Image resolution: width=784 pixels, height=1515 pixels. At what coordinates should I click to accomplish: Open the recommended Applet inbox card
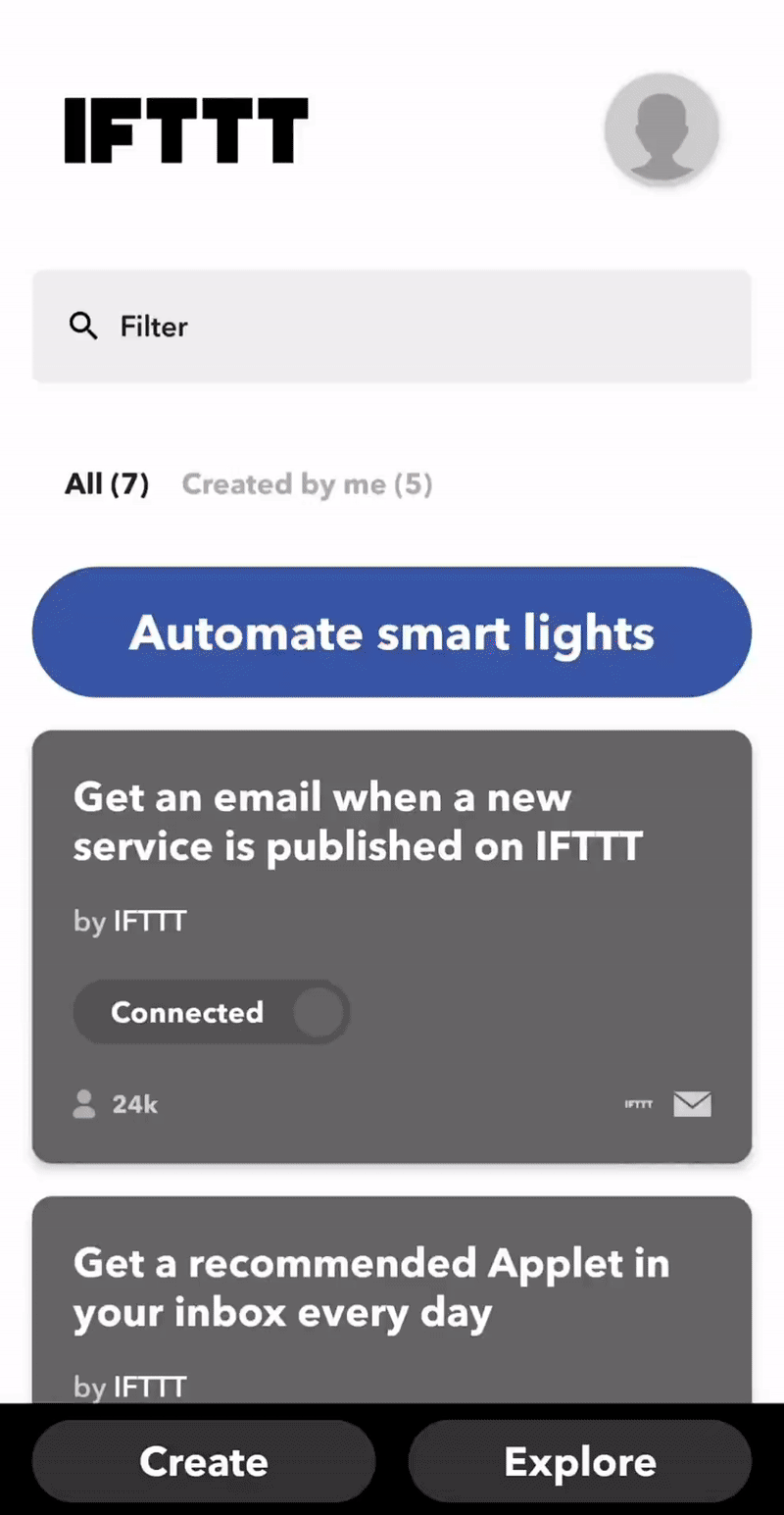click(x=392, y=1299)
